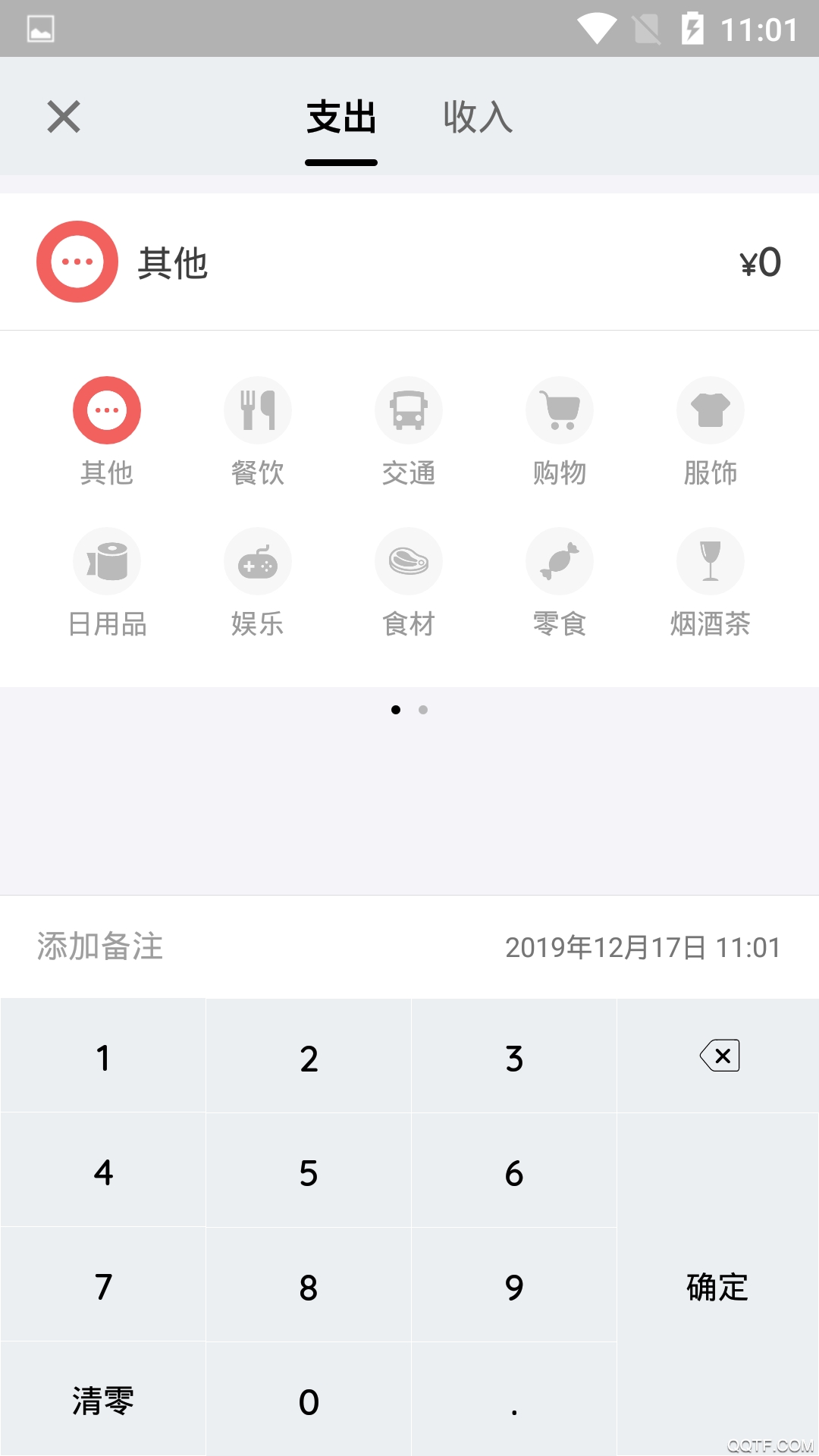Change the date 2019年12月17日 11:01
This screenshot has height=1456, width=819.
[643, 947]
